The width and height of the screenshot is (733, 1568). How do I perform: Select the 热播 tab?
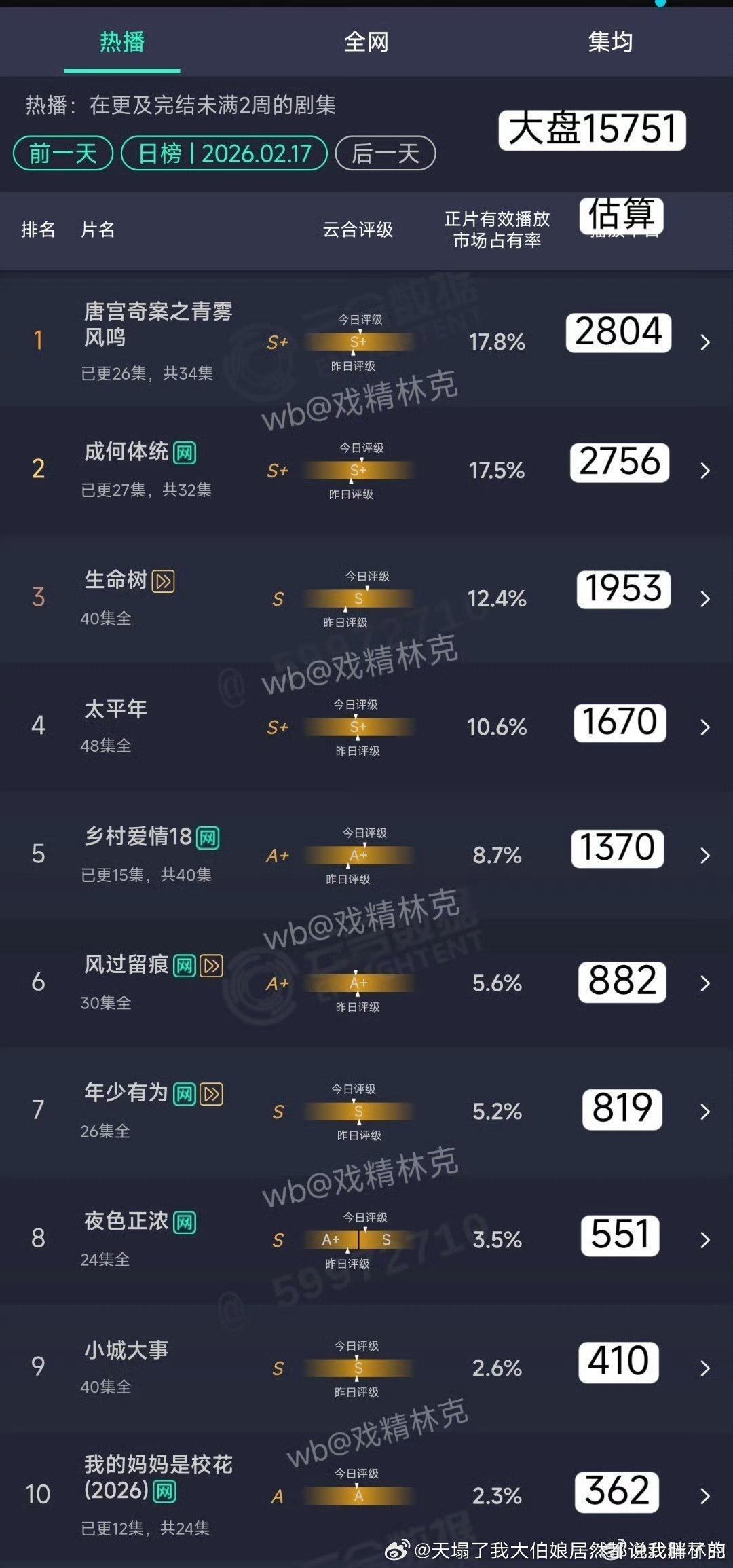122,42
